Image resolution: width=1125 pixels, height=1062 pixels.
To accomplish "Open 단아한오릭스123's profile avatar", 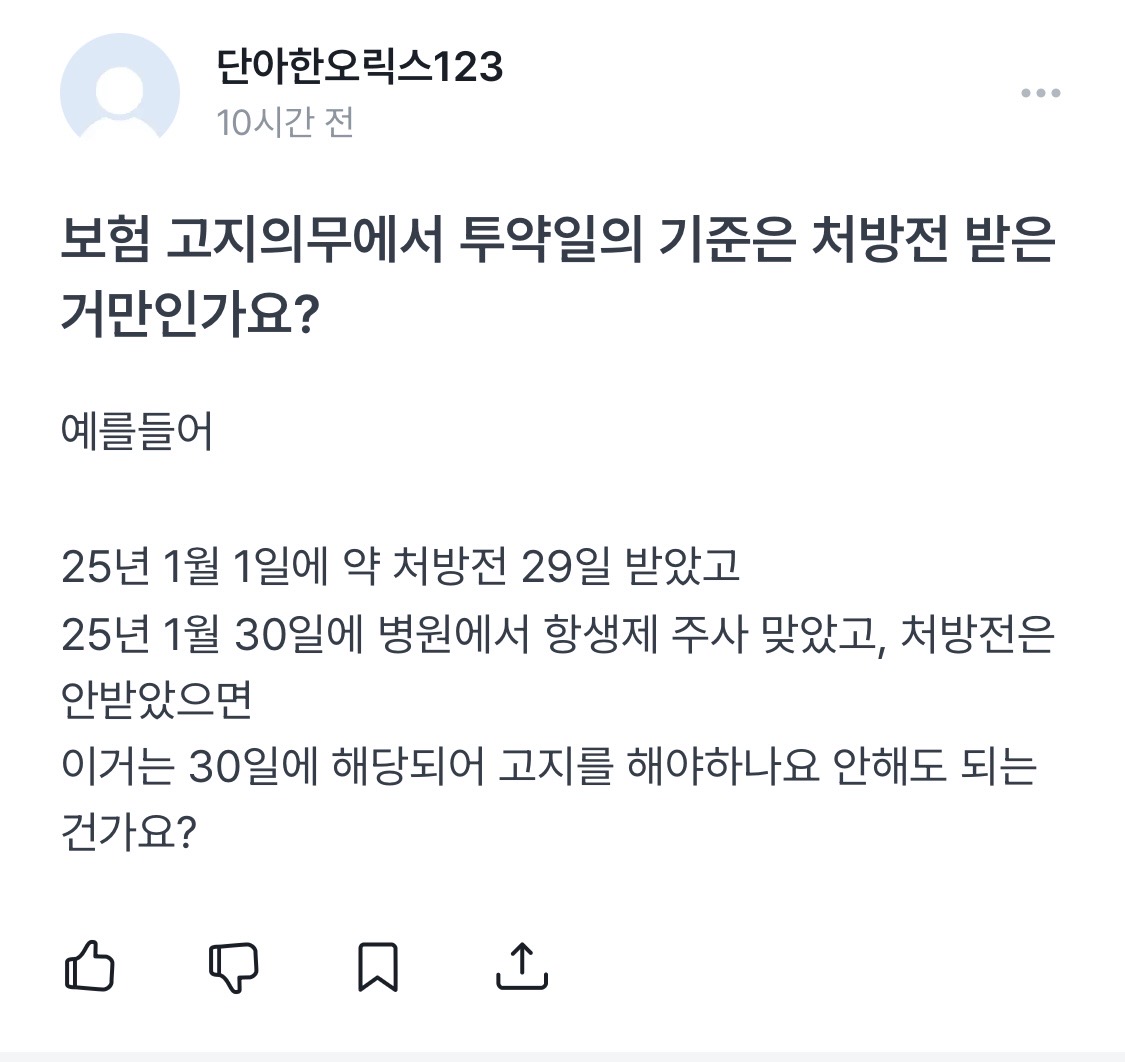I will [x=120, y=93].
